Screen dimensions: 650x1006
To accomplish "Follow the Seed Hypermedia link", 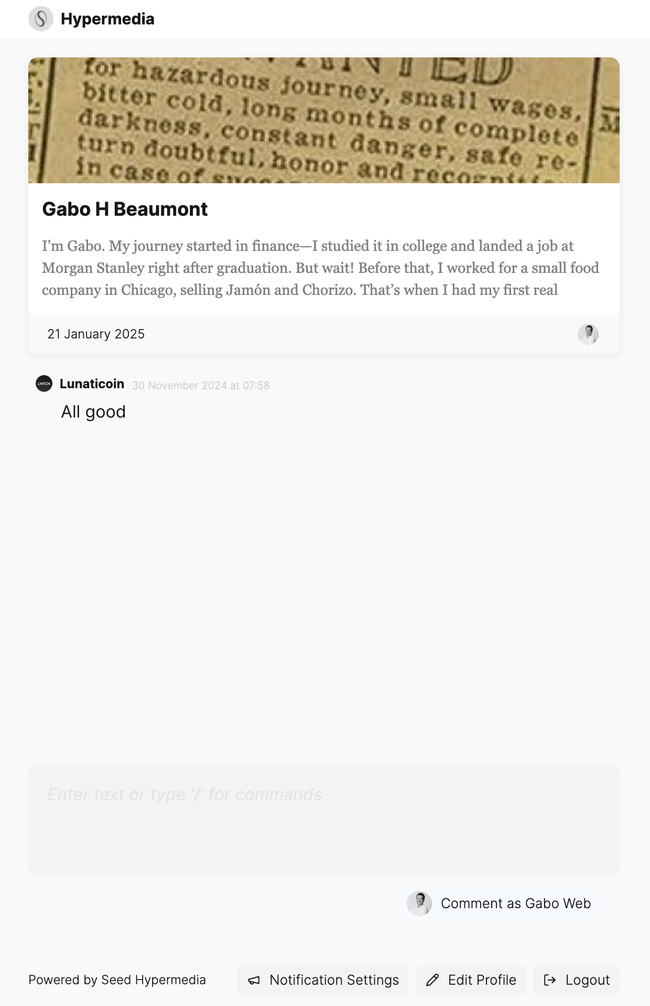I will (153, 980).
